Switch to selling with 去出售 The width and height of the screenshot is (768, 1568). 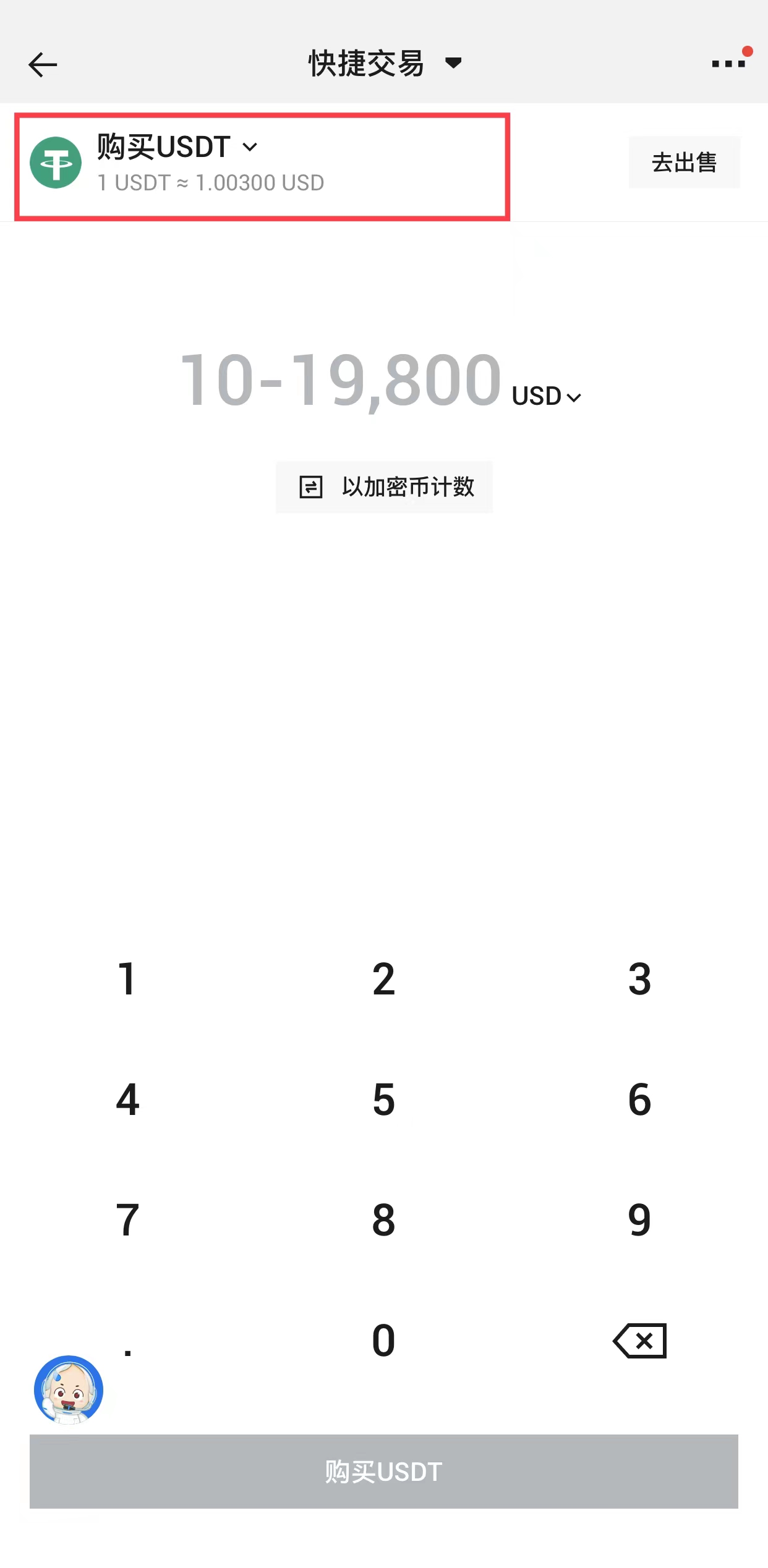tap(684, 163)
